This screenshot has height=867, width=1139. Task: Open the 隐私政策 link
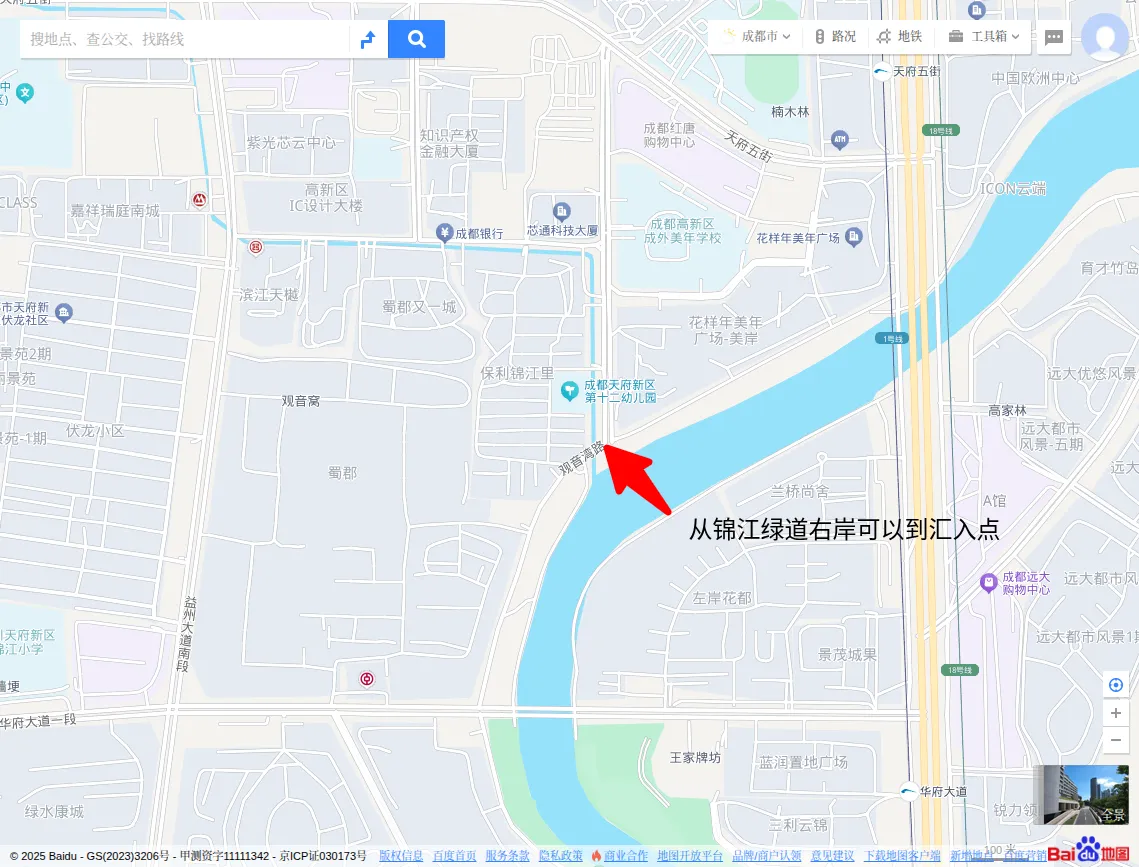coord(560,856)
